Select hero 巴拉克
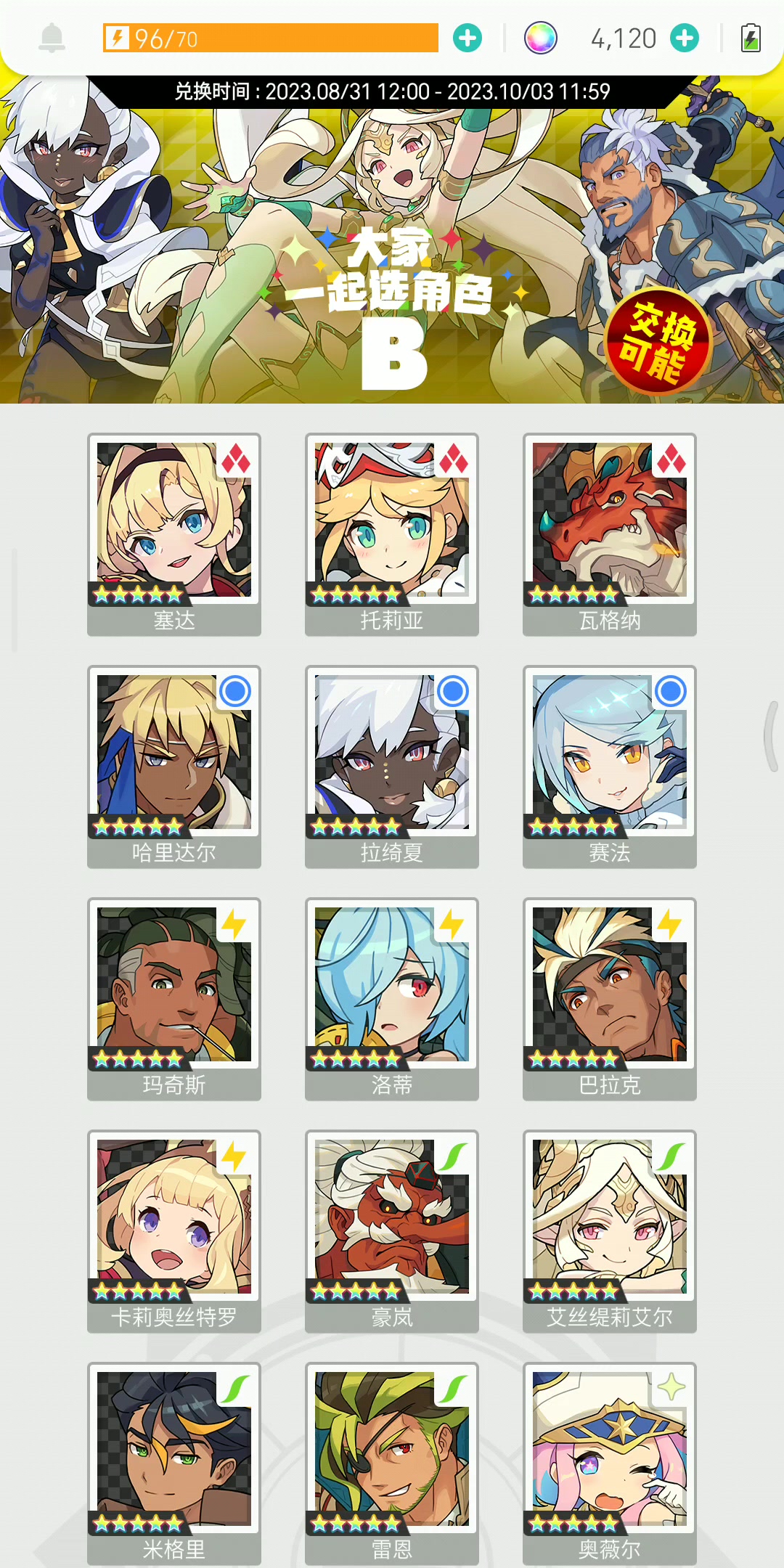Viewport: 784px width, 1568px height. point(610,999)
